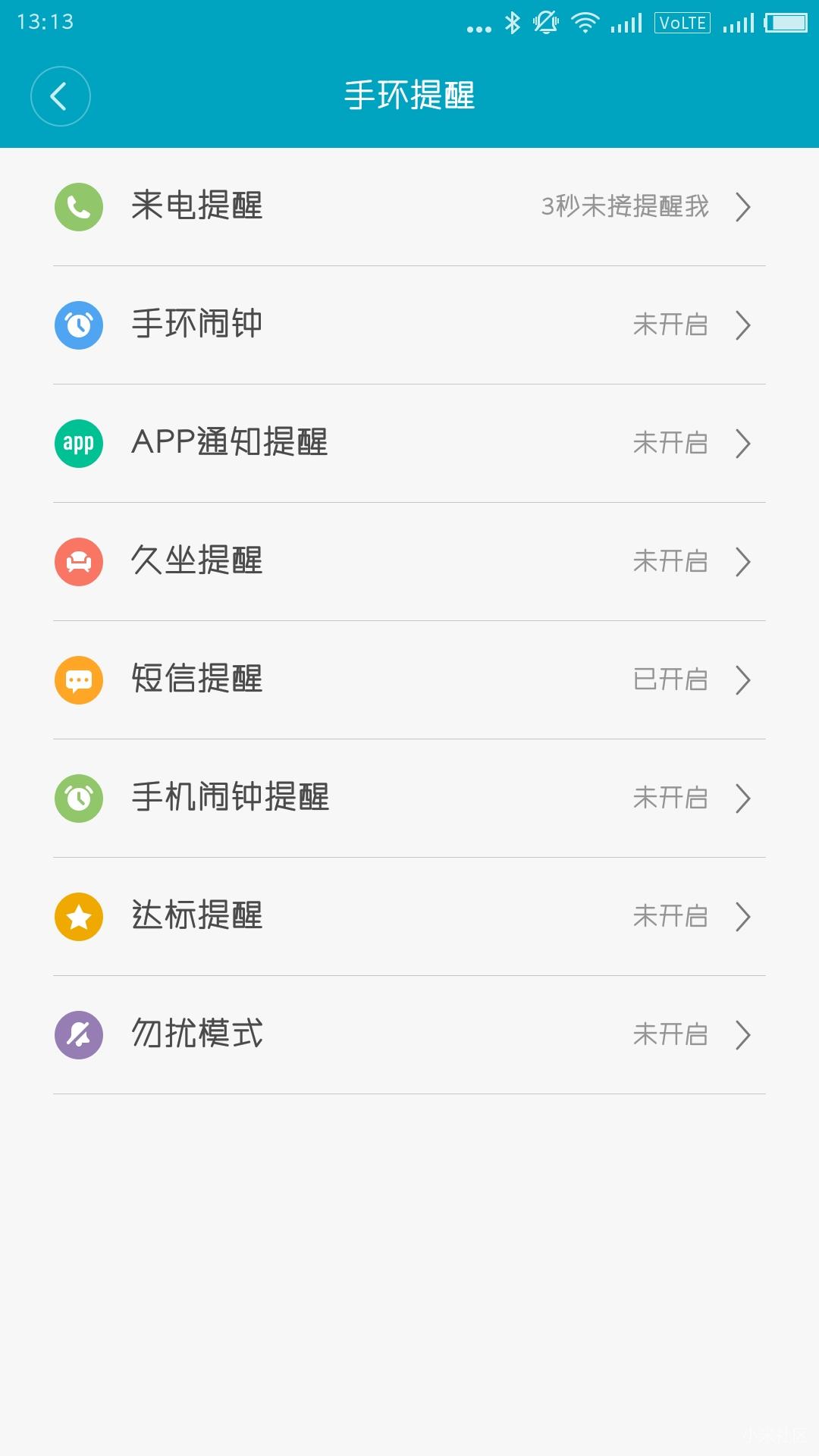Click the green app icon beside APP通知提醒
Image resolution: width=819 pixels, height=1456 pixels.
point(78,443)
